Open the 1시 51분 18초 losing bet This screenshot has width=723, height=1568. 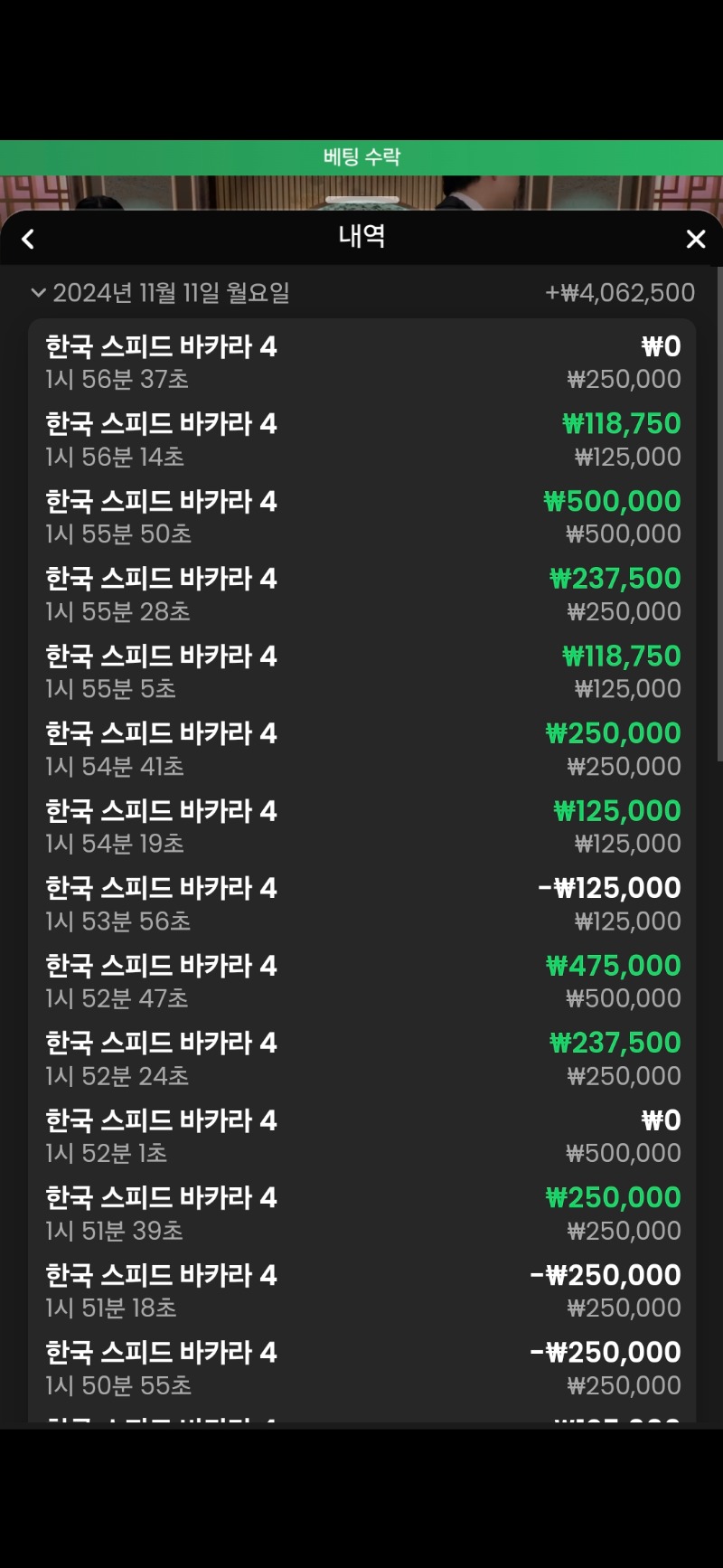[362, 1290]
